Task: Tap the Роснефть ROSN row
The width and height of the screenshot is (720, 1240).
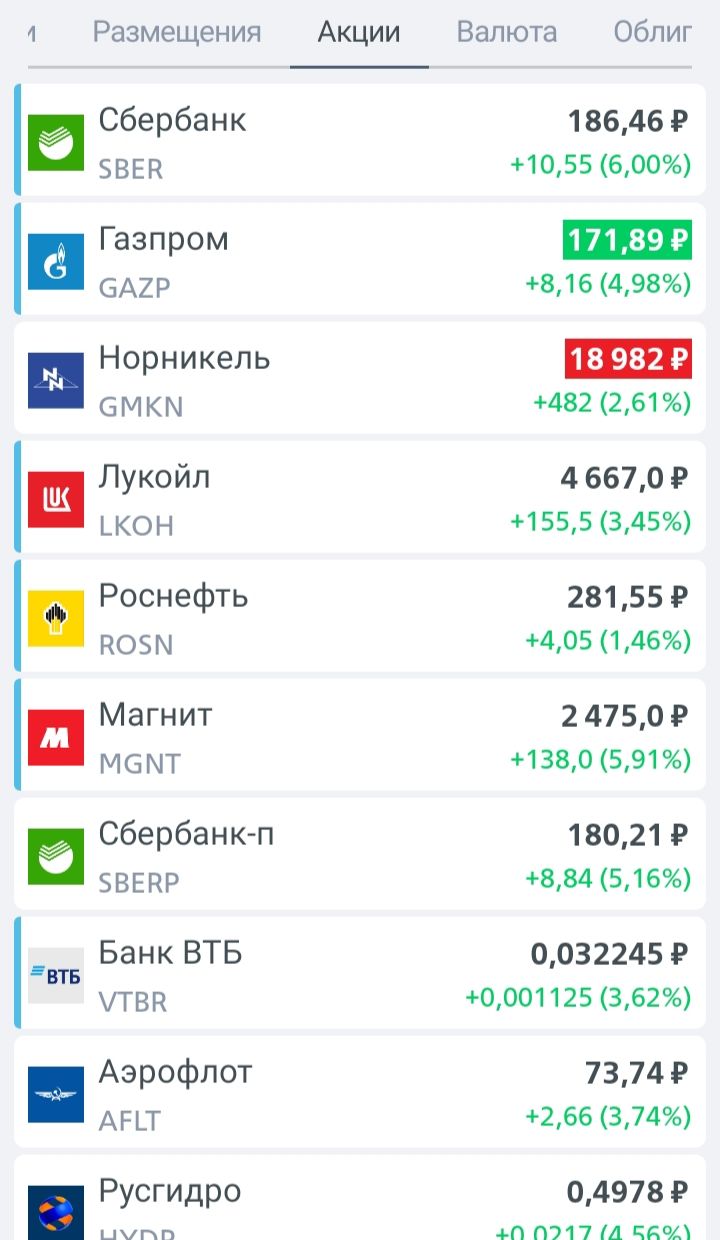Action: [x=360, y=617]
